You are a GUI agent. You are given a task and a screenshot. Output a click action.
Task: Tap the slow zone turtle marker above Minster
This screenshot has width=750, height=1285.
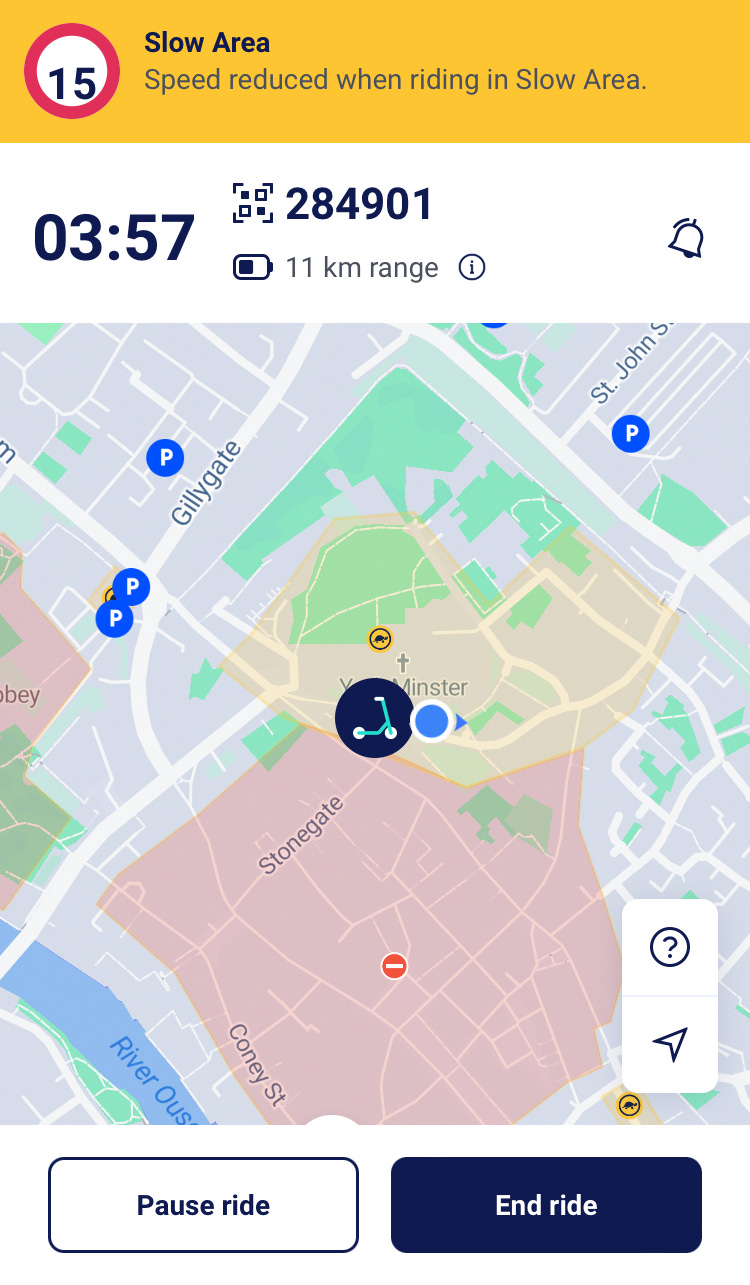379,638
